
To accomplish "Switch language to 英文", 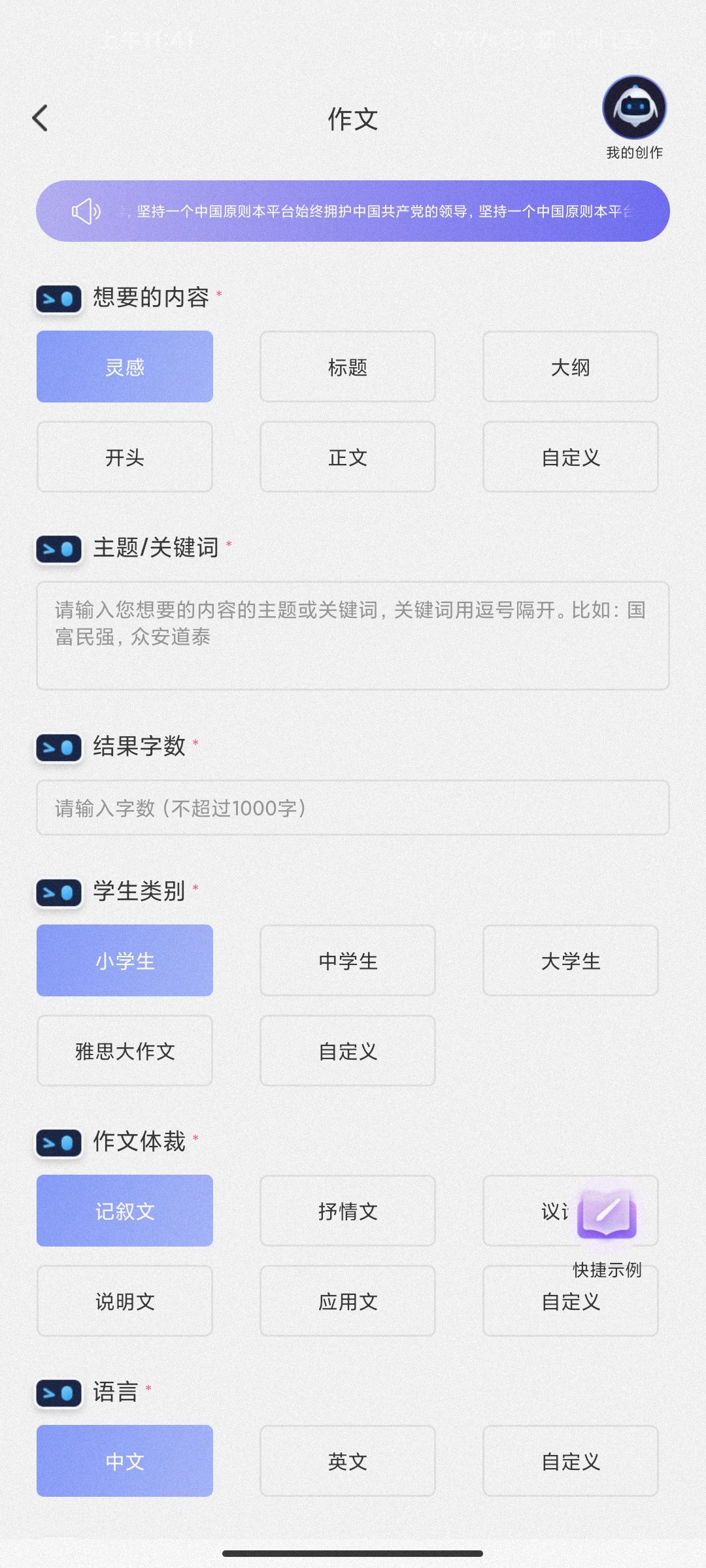I will tap(347, 1461).
